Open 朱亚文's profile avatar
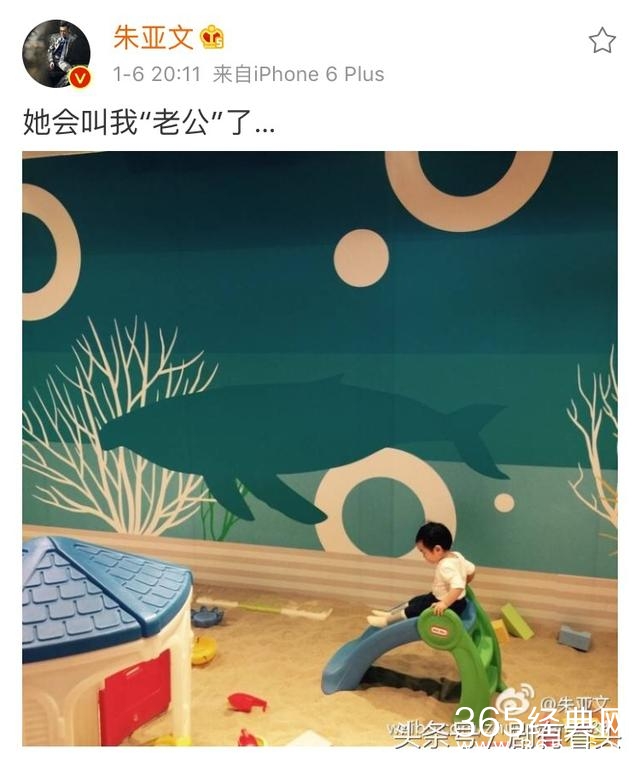This screenshot has width=640, height=761. point(56,53)
